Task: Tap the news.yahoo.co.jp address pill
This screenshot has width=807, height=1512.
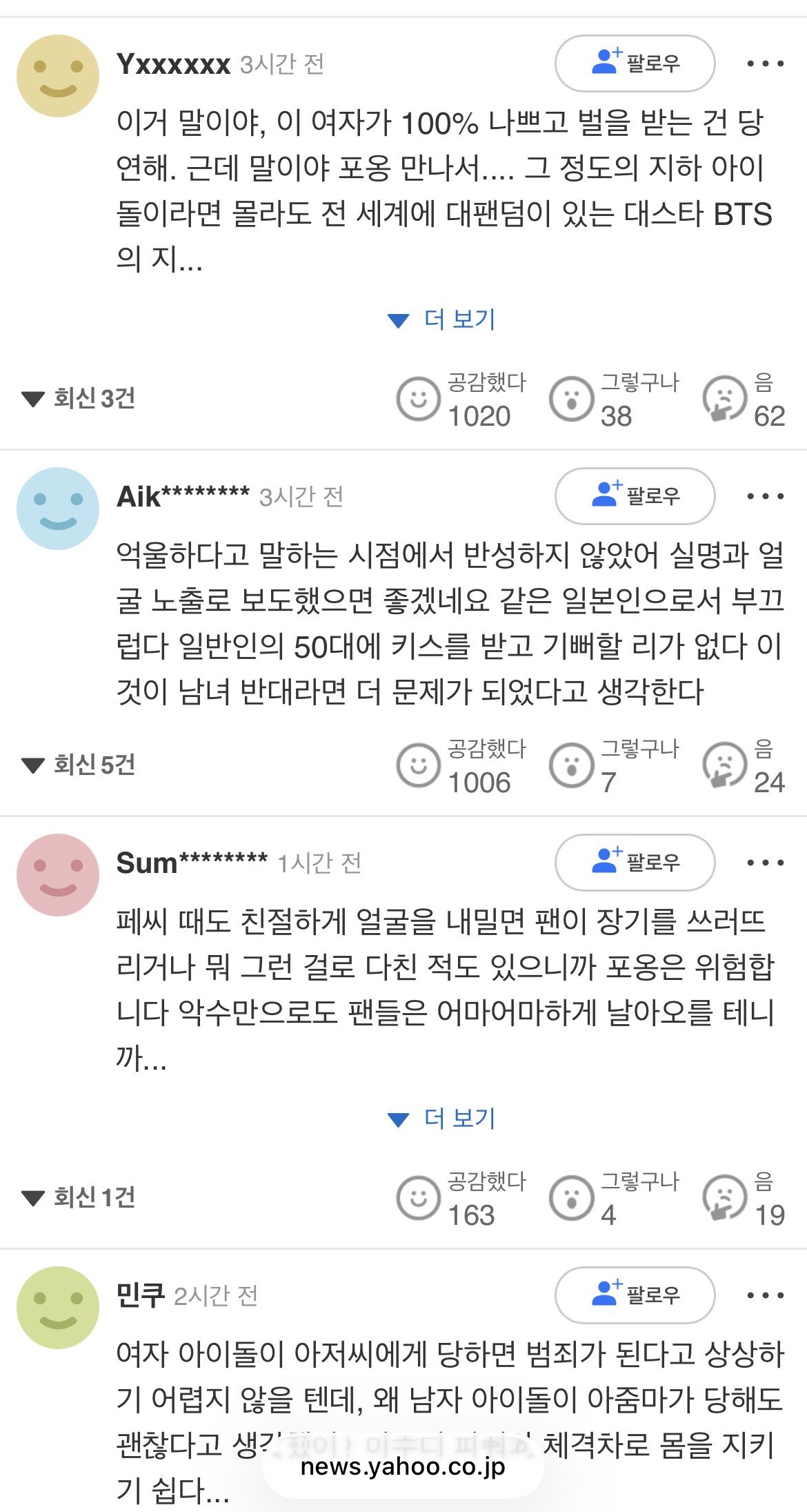Action: (x=403, y=1466)
